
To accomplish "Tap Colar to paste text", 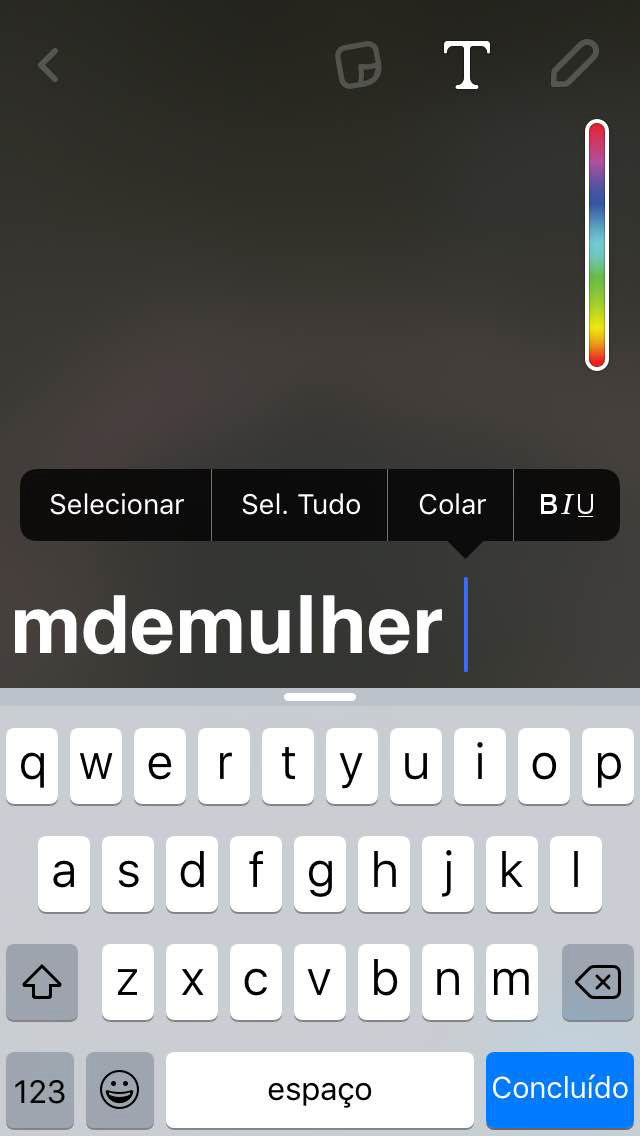I will 452,505.
